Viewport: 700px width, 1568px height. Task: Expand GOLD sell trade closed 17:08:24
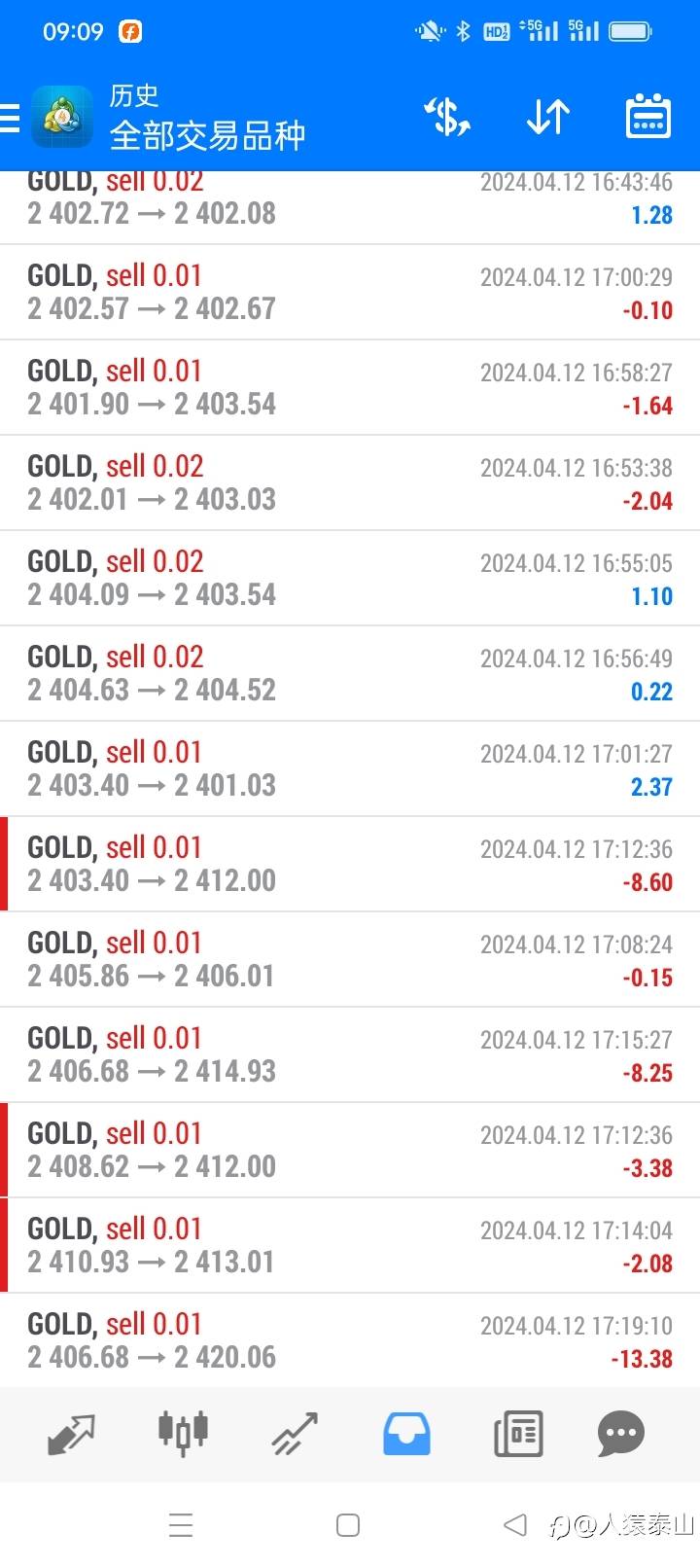pos(350,959)
